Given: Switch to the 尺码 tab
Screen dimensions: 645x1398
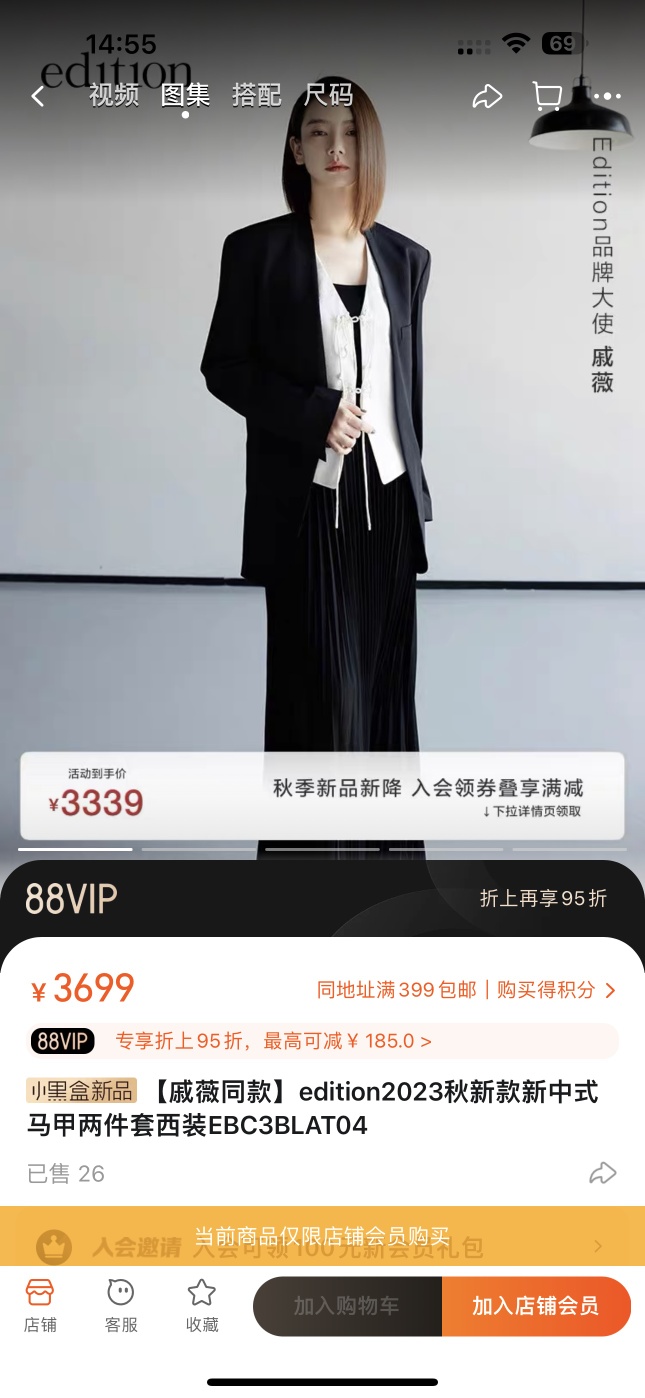Looking at the screenshot, I should [x=329, y=95].
